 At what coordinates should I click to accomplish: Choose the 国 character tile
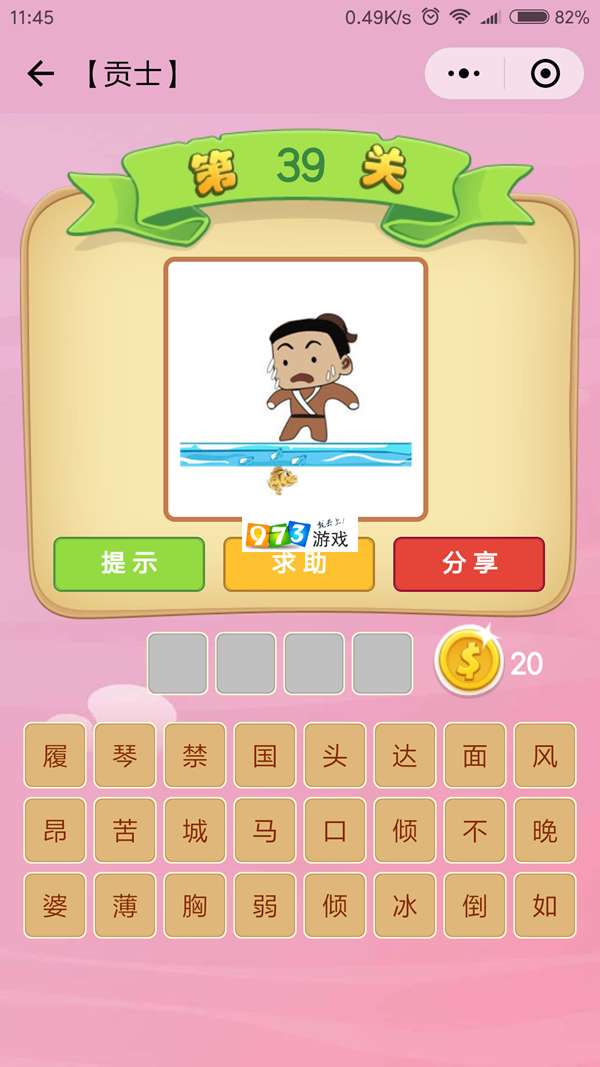265,756
